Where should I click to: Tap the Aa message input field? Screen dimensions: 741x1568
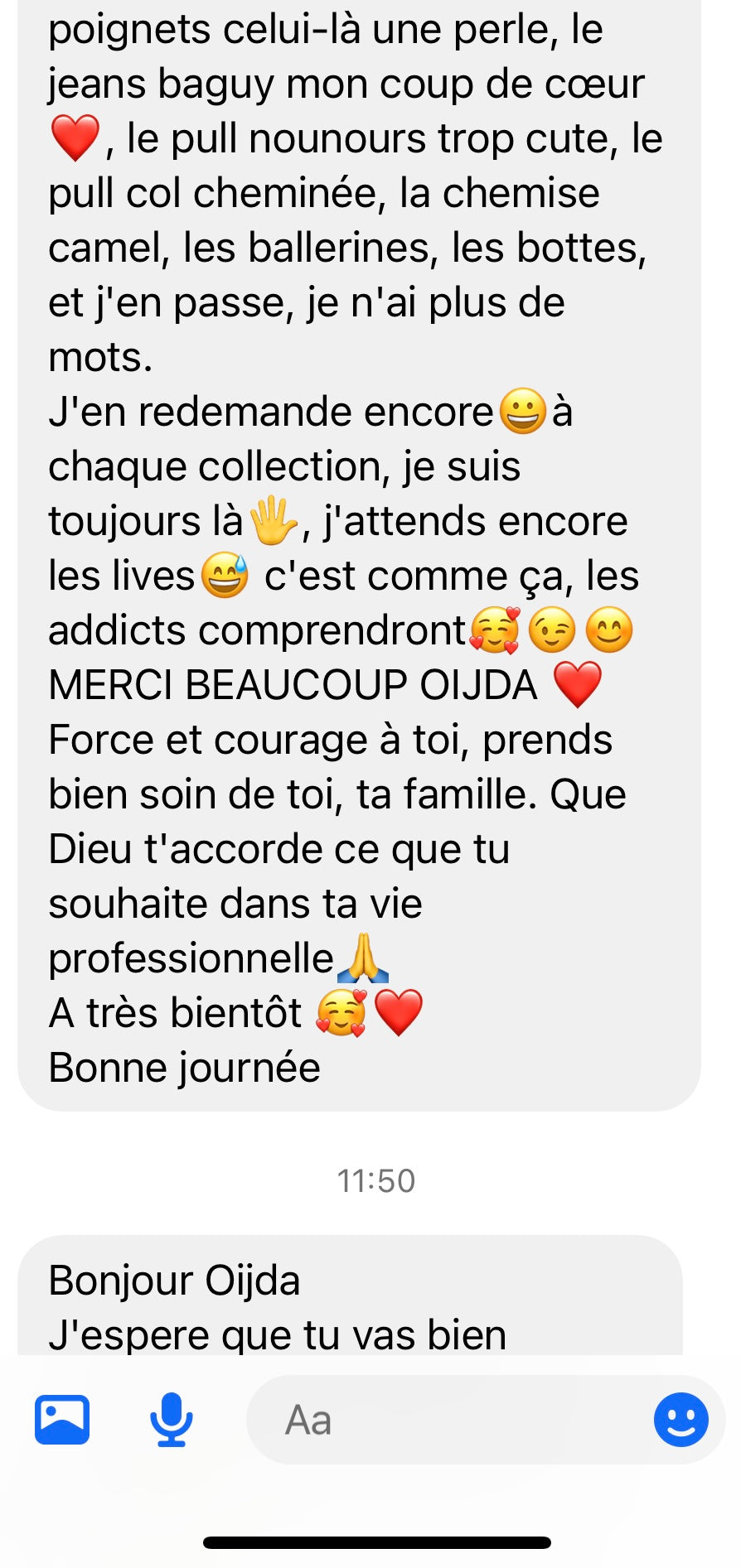coord(448,1419)
